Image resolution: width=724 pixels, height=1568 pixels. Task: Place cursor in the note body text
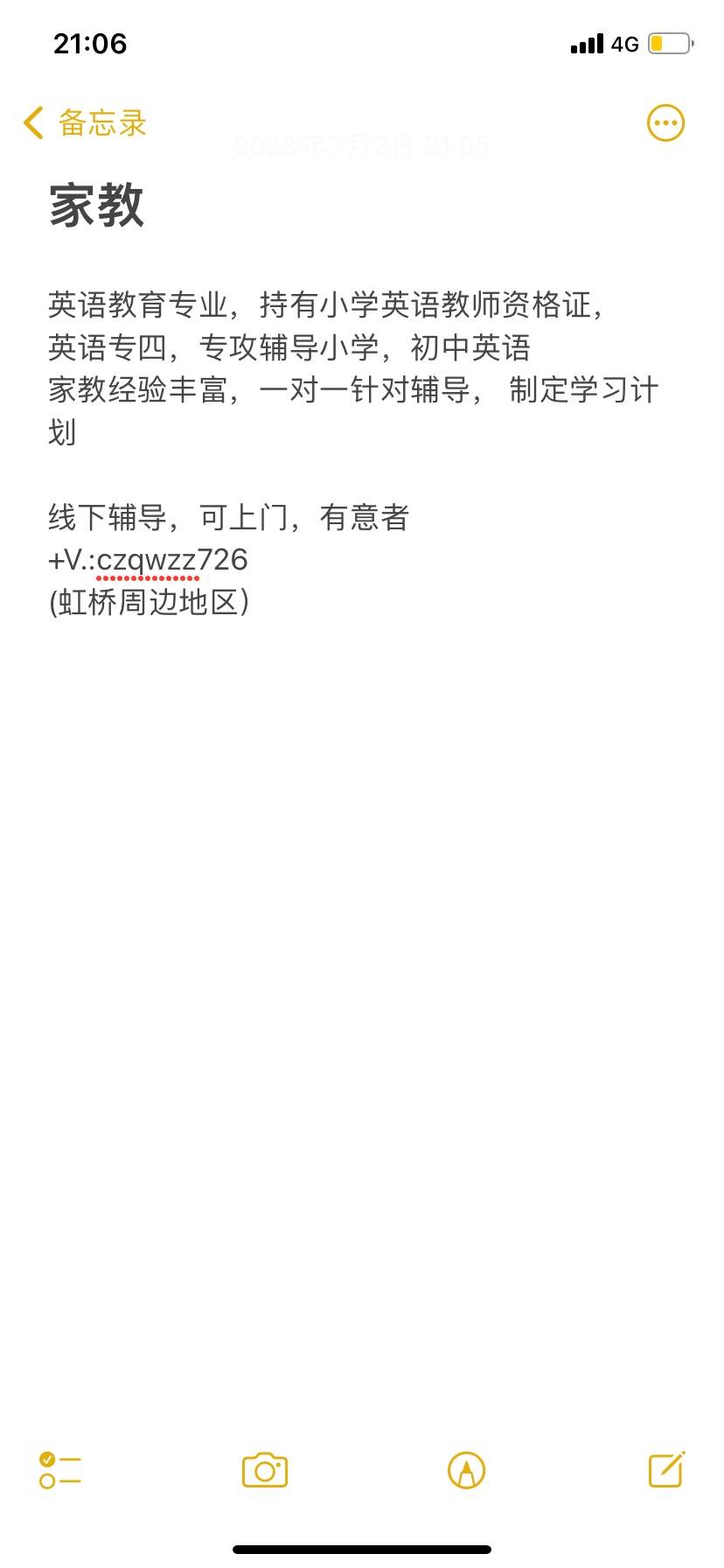tap(353, 453)
